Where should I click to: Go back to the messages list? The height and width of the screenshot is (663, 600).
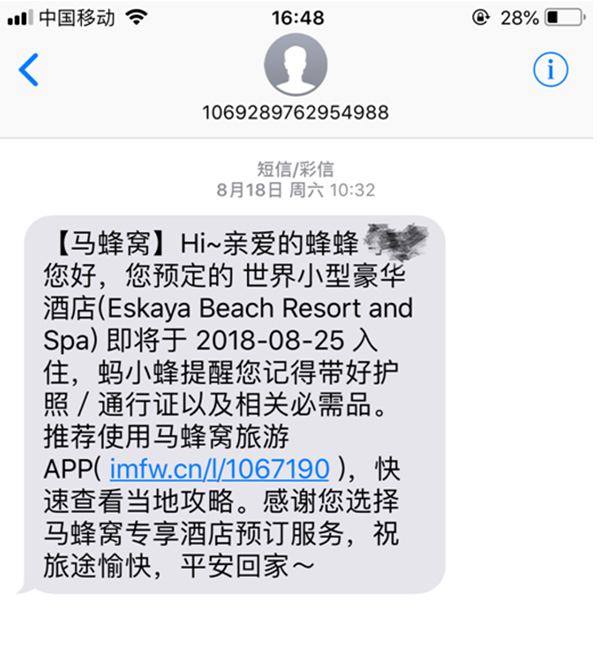tap(29, 70)
